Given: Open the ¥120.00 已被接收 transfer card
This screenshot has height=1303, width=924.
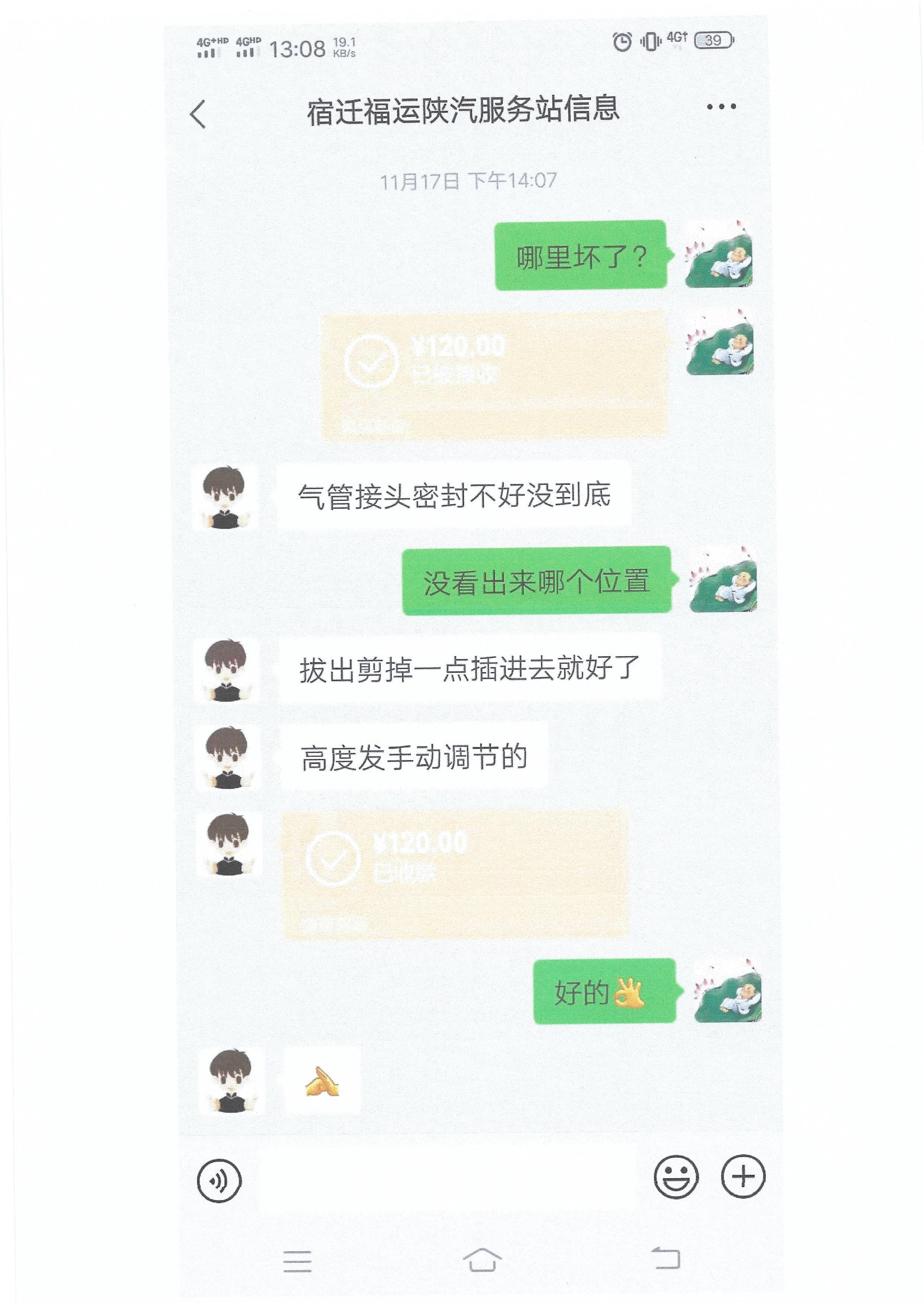Looking at the screenshot, I should pyautogui.click(x=494, y=375).
